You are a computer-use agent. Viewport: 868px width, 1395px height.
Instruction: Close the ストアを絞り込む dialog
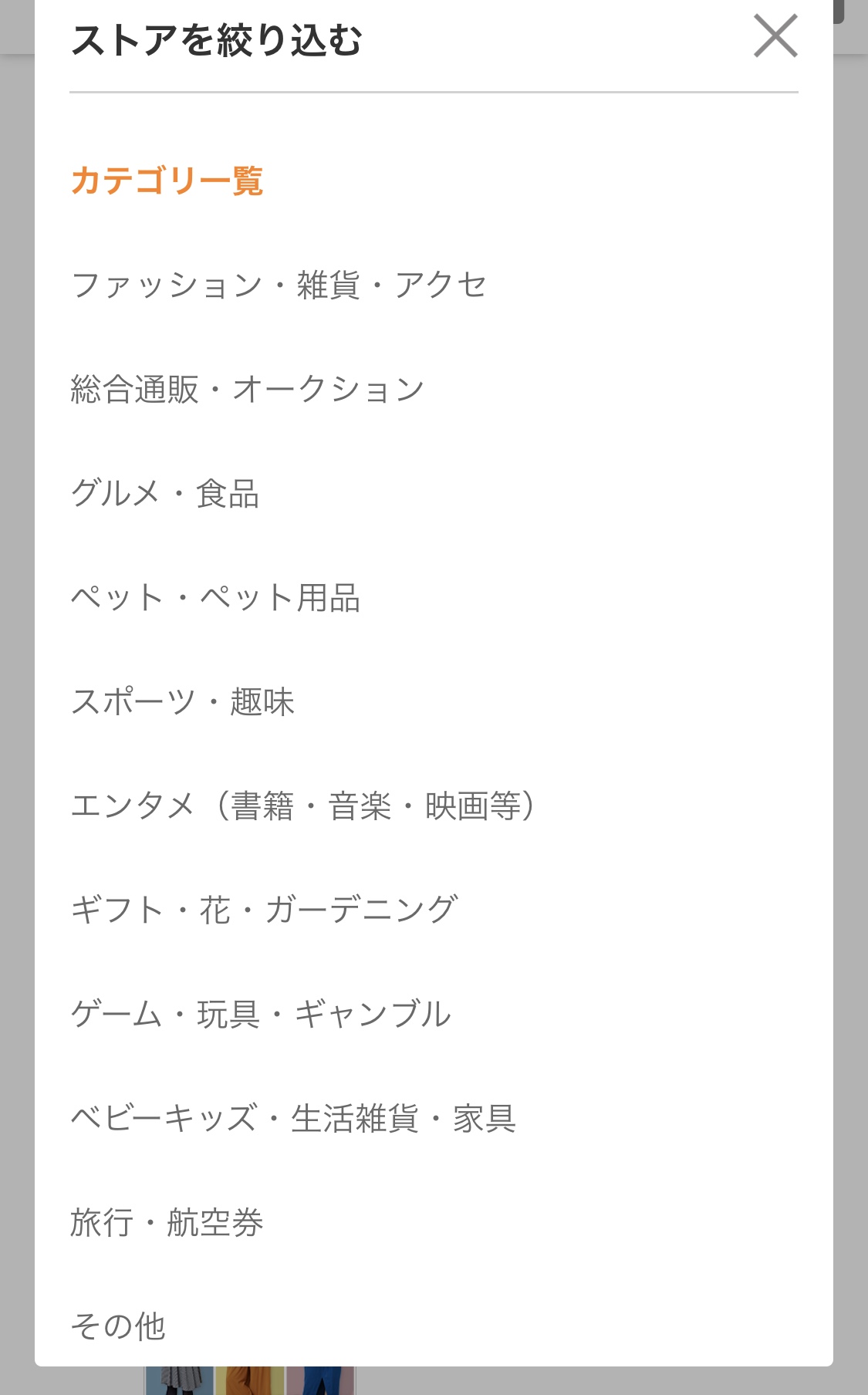coord(775,35)
